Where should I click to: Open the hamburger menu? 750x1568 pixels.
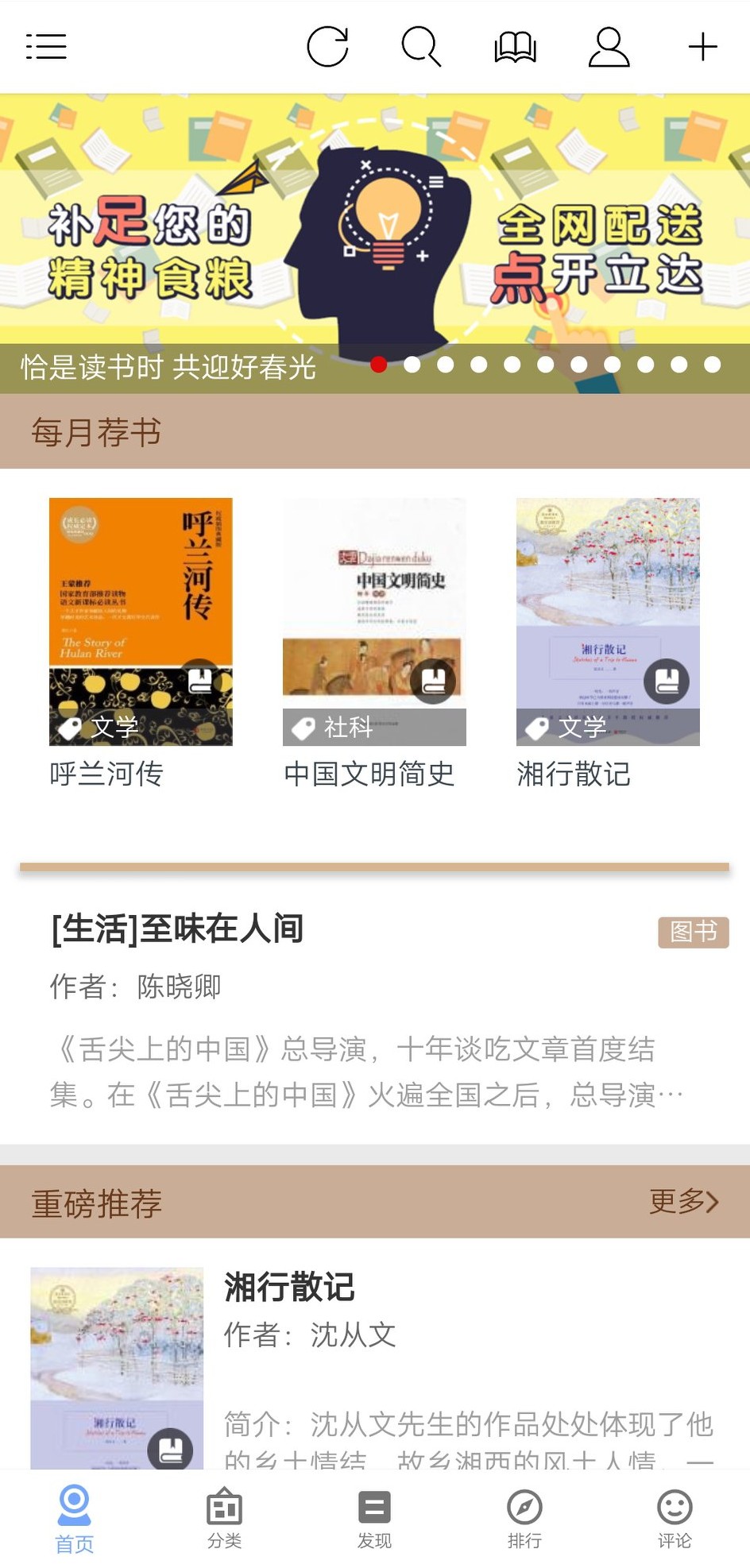[46, 47]
